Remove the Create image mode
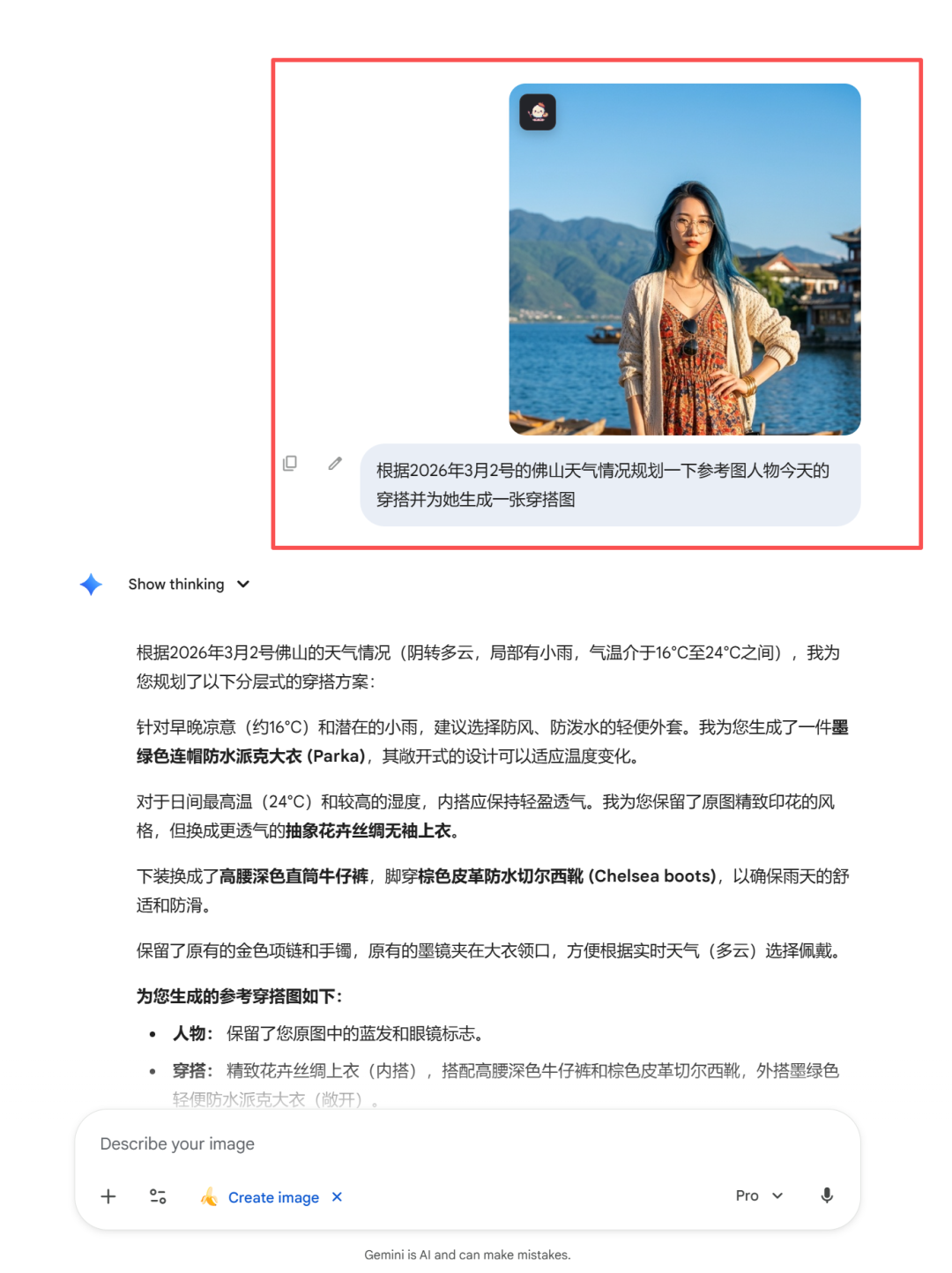The width and height of the screenshot is (952, 1273). pos(337,1197)
